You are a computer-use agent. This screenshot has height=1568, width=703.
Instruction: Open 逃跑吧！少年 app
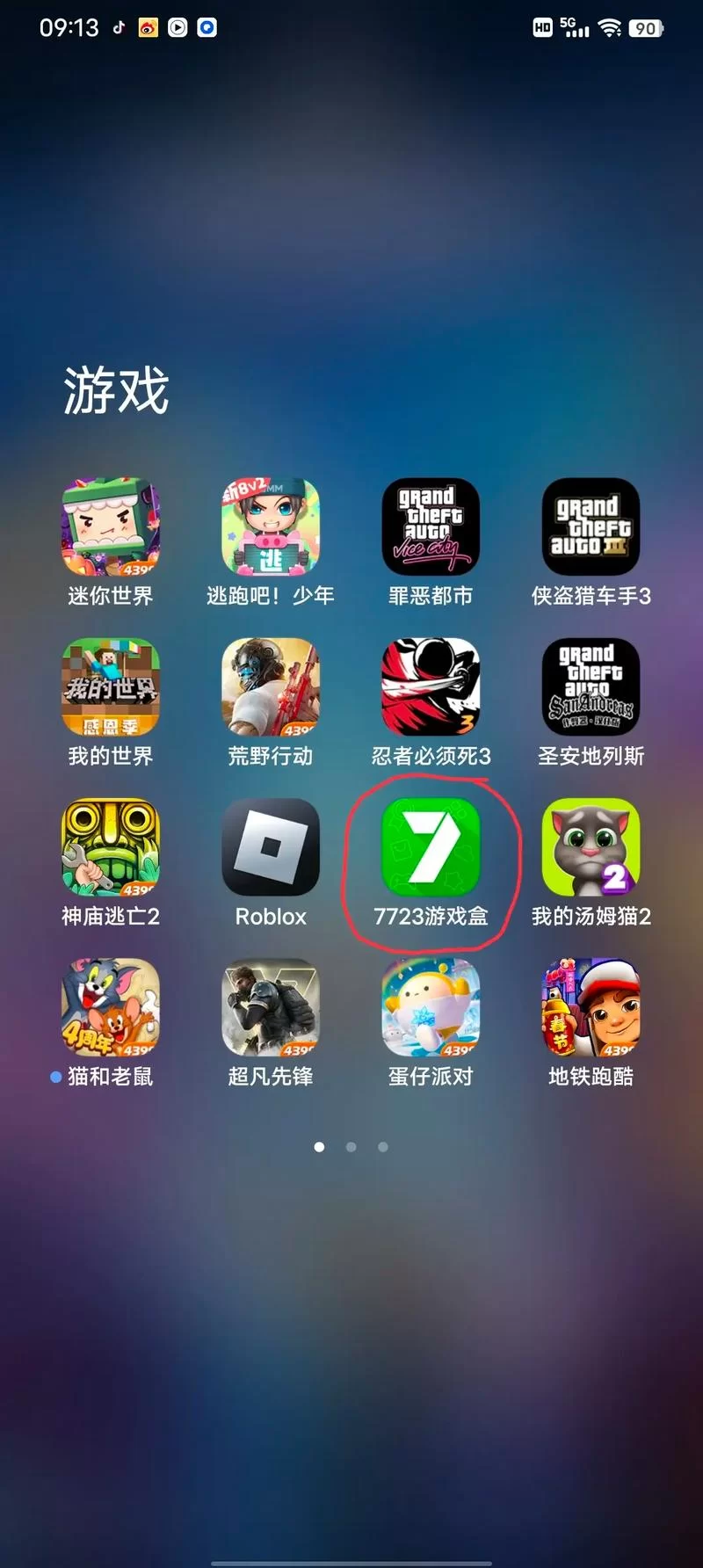[x=270, y=527]
